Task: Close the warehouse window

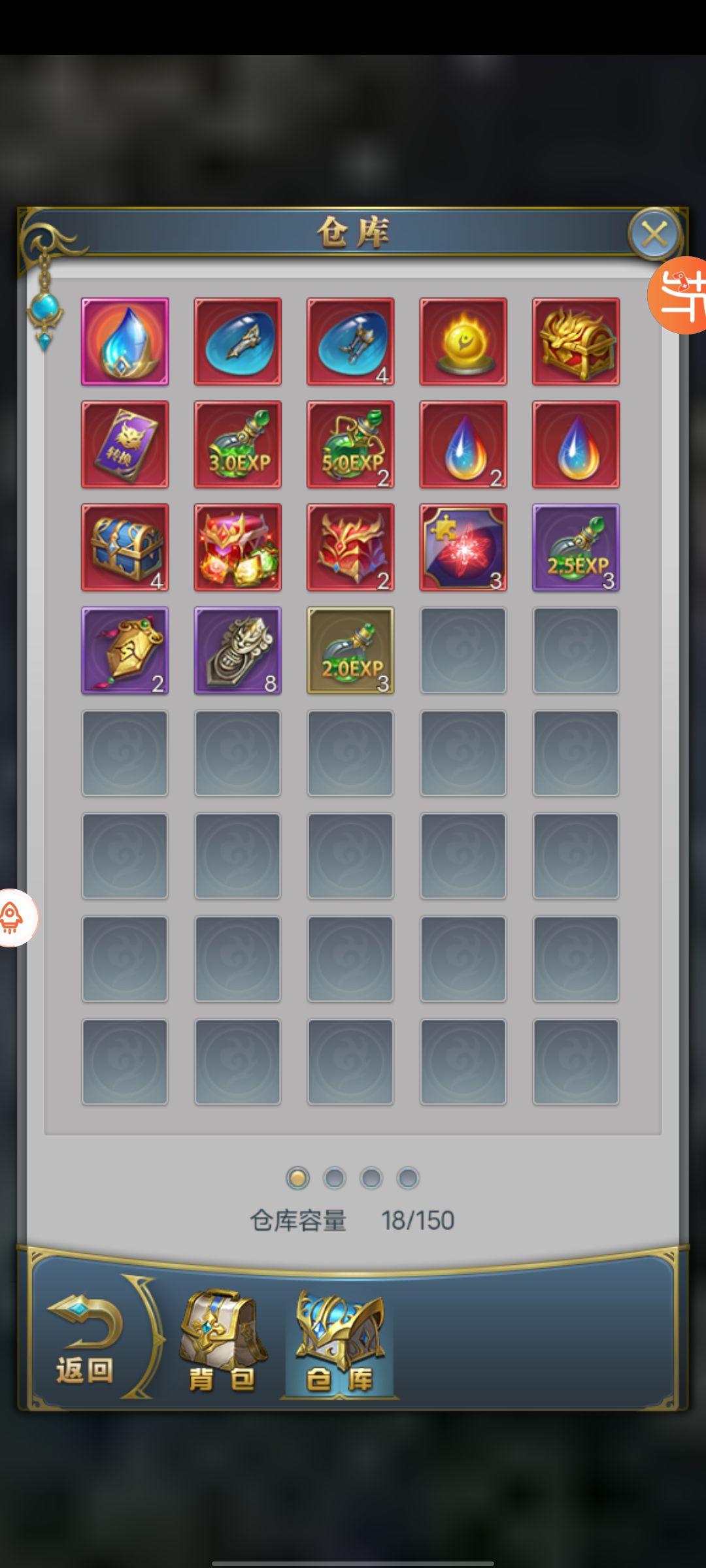Action: tap(654, 233)
